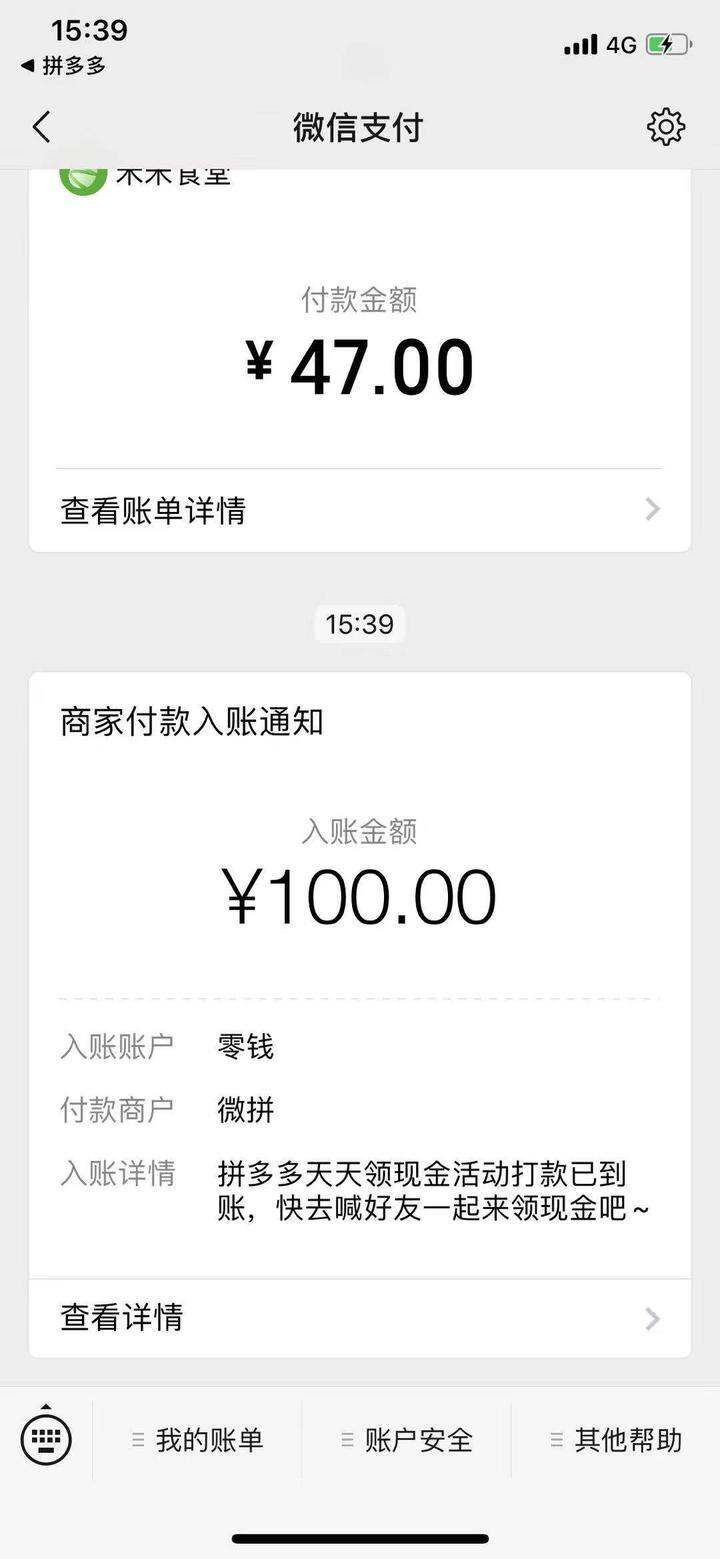Return to the 拼多多 app
Screen dimensions: 720x1559
click(x=63, y=66)
